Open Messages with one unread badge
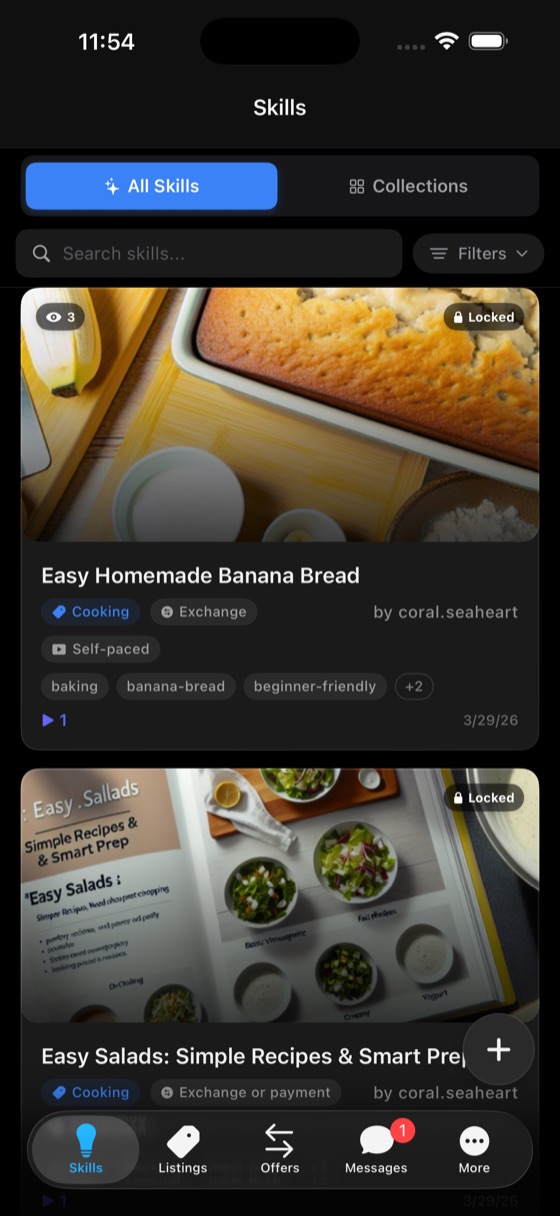 376,1149
